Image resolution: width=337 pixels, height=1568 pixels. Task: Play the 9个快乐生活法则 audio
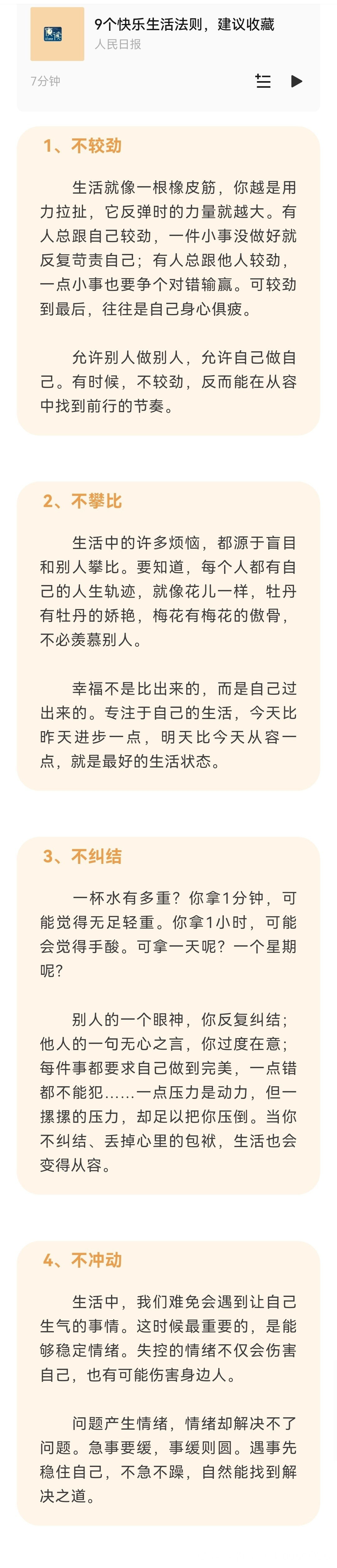tap(296, 81)
